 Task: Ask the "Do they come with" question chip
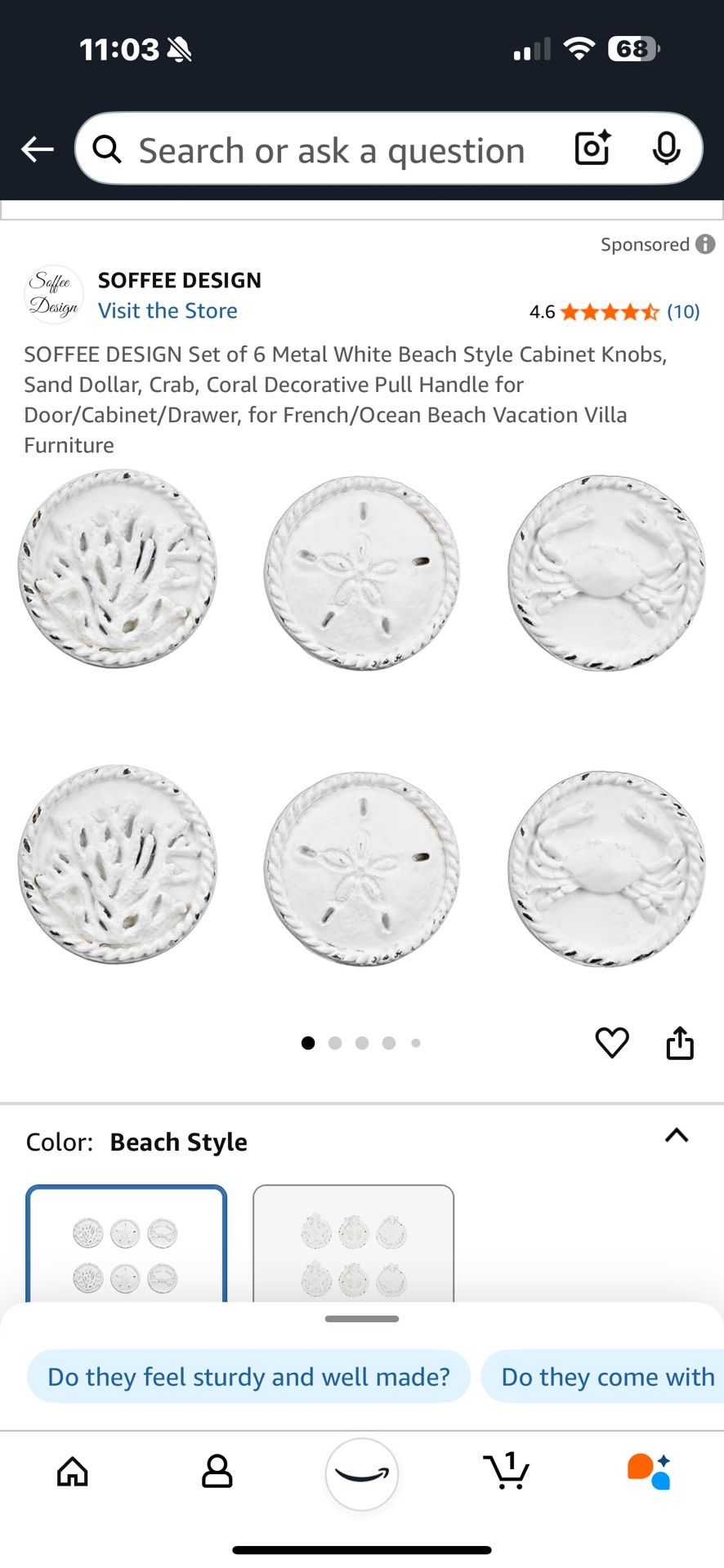coord(606,1377)
